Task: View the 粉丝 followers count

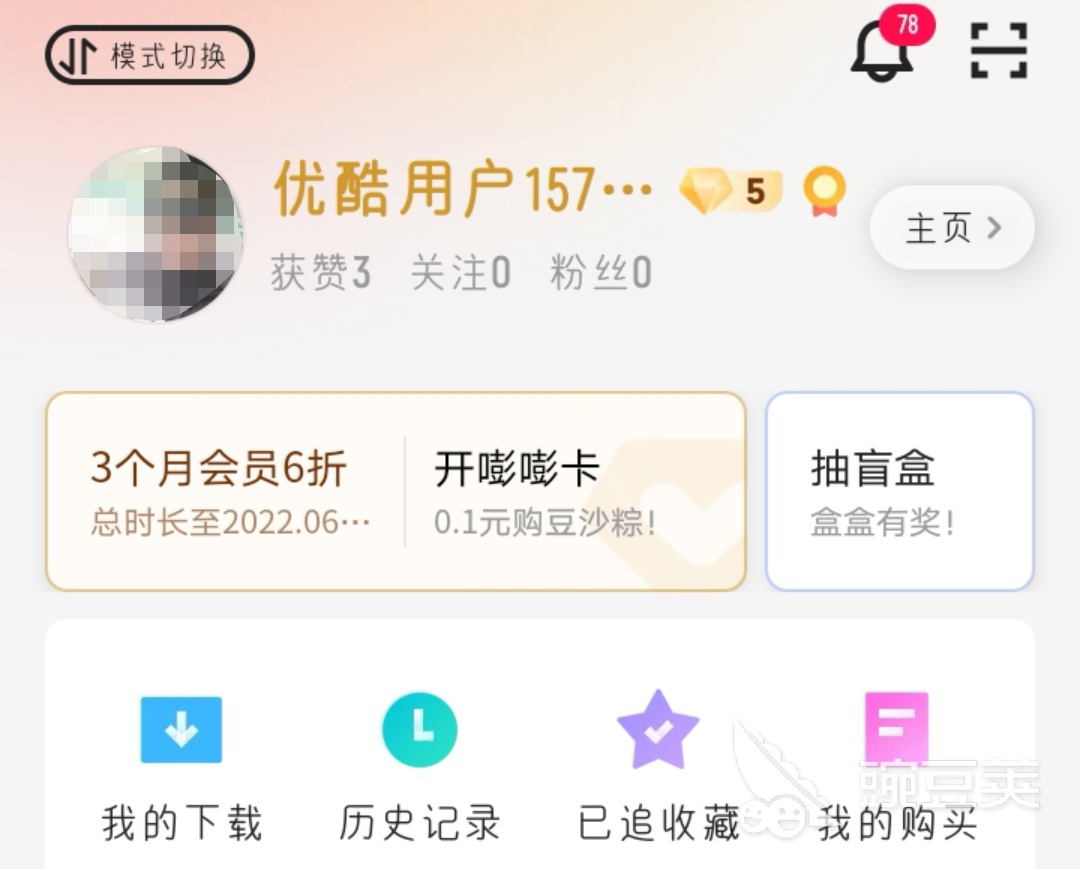Action: click(x=600, y=272)
